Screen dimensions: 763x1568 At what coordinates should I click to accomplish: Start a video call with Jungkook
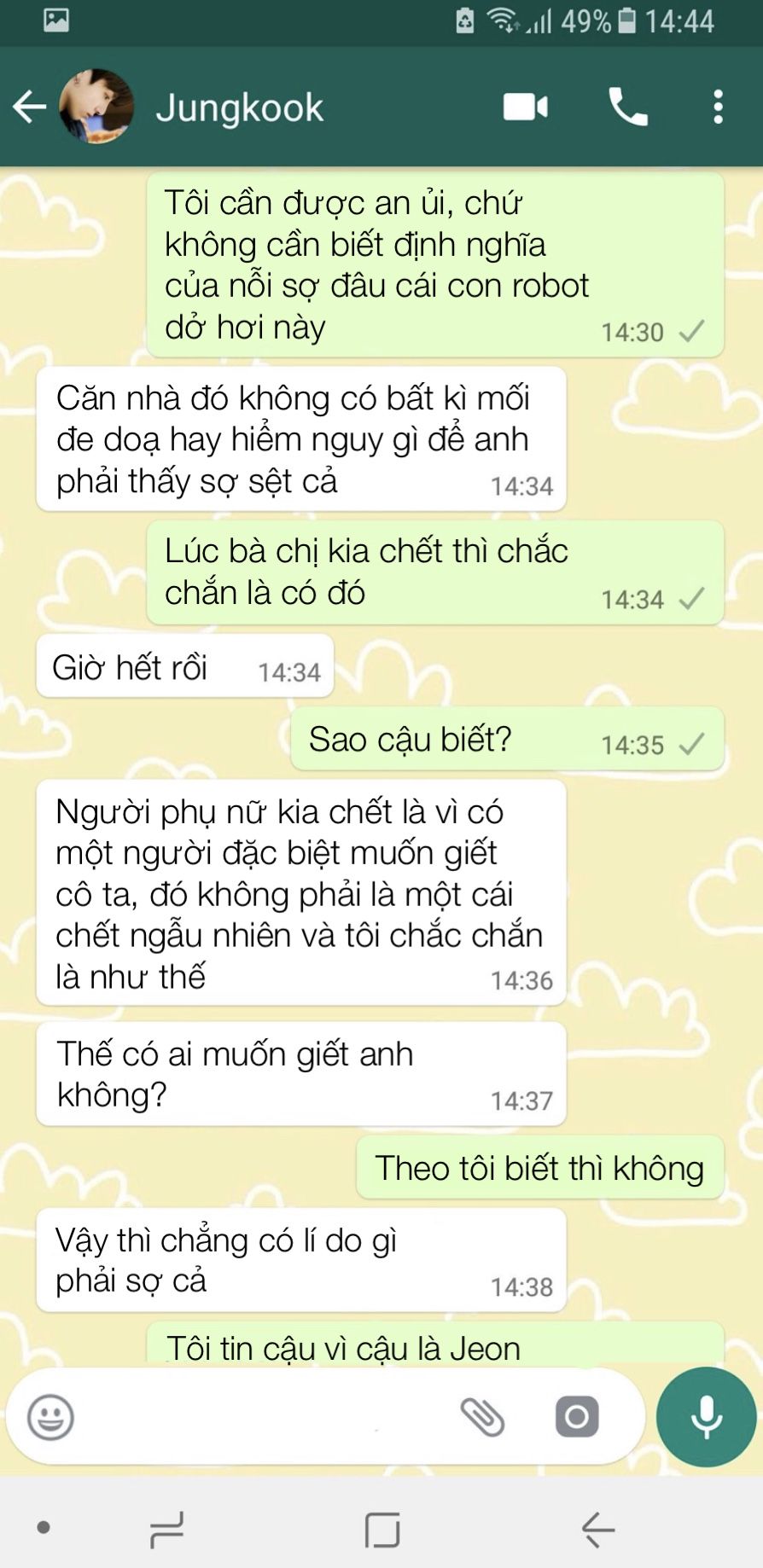(x=525, y=107)
